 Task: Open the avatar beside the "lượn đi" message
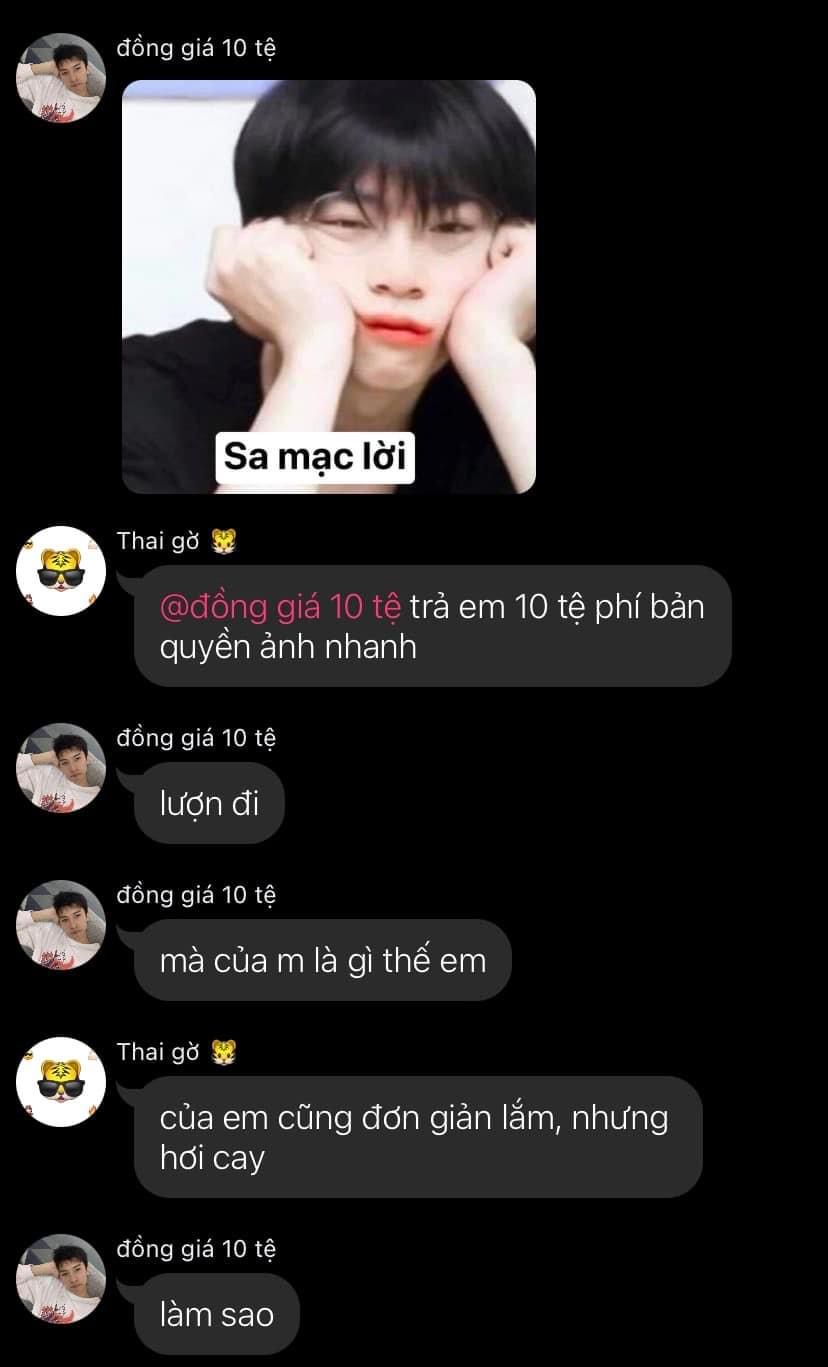(61, 767)
